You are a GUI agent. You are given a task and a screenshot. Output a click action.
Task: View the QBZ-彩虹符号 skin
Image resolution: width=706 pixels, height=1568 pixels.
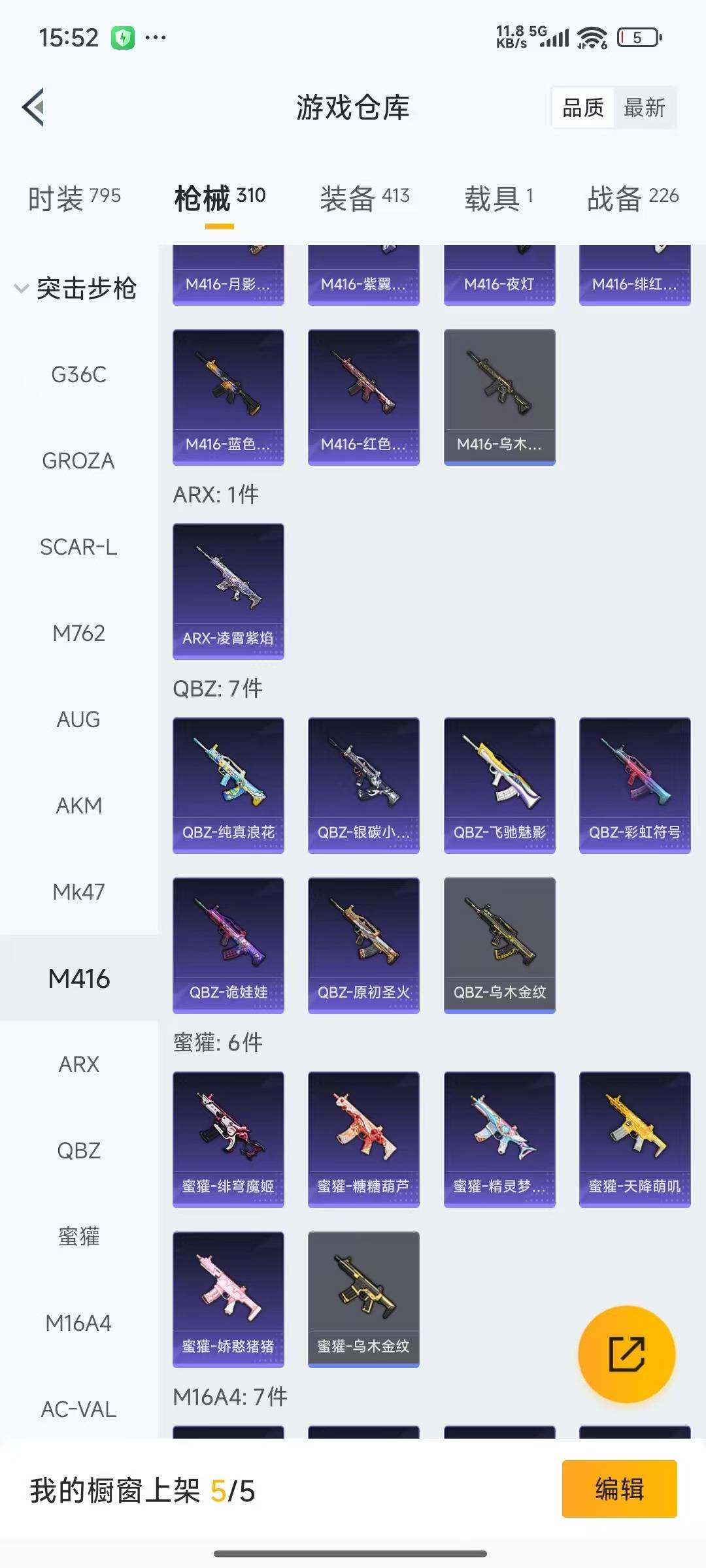pyautogui.click(x=635, y=785)
